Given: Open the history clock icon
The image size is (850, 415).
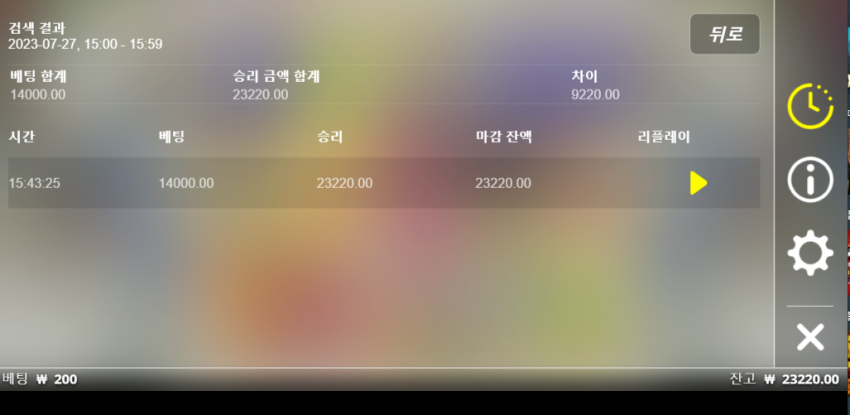Looking at the screenshot, I should [810, 106].
